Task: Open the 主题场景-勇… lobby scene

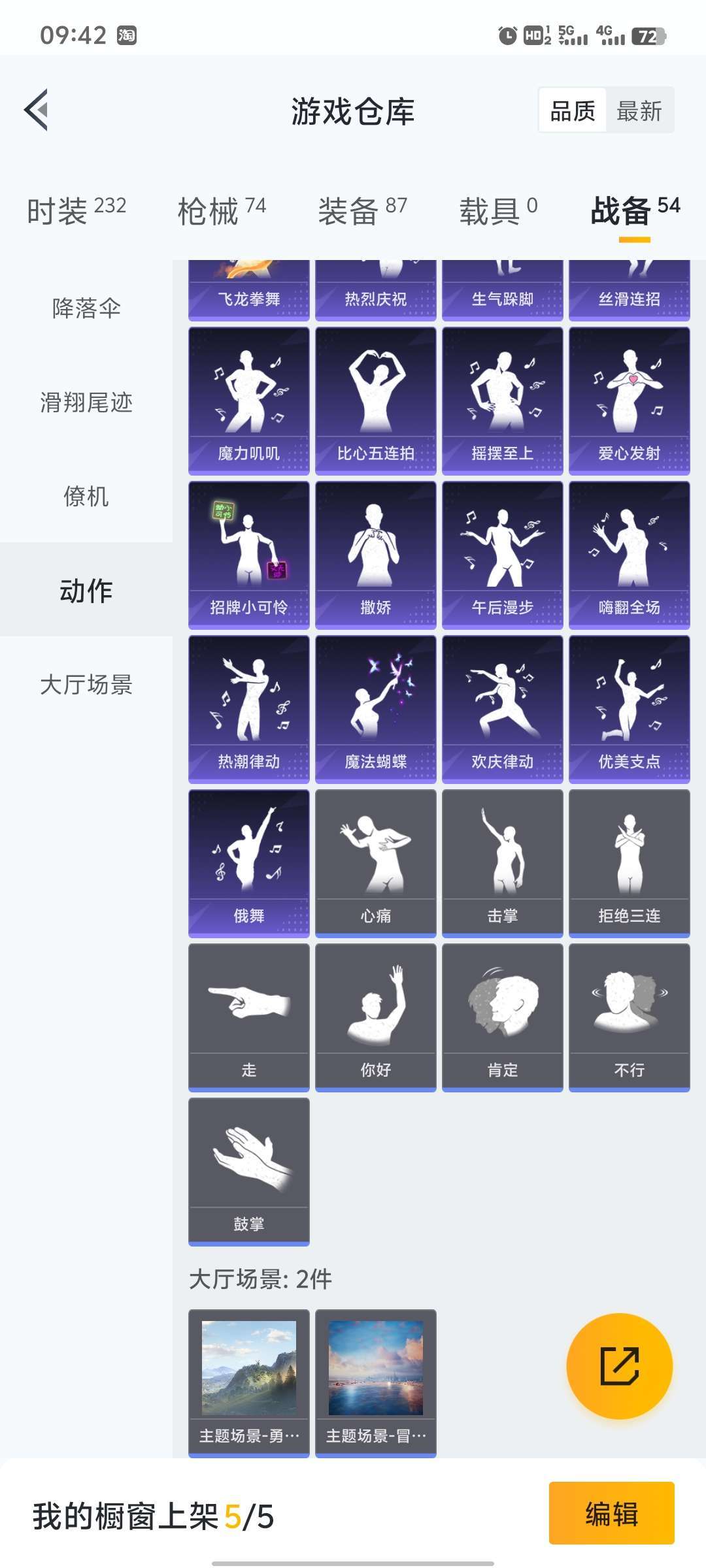Action: (248, 1383)
